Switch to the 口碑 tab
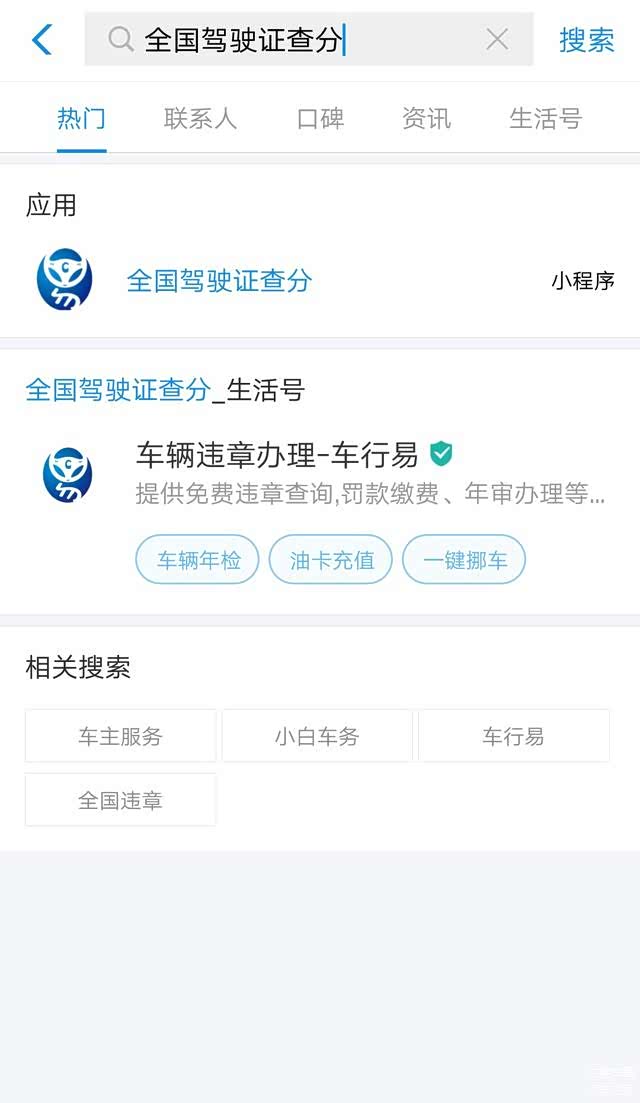 point(320,118)
